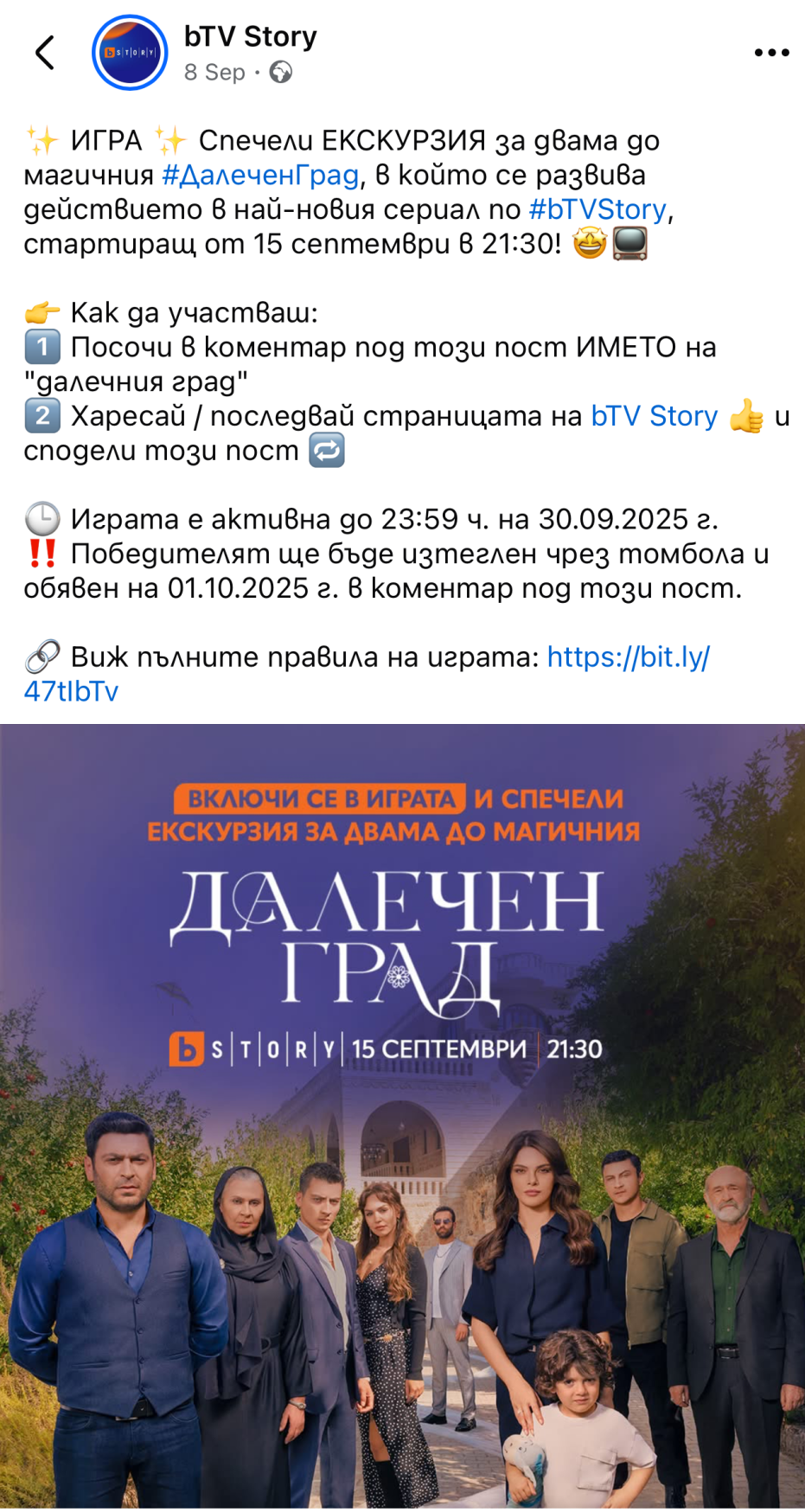Open the bTV Story profile picture
The height and width of the screenshot is (1512, 805).
point(130,53)
